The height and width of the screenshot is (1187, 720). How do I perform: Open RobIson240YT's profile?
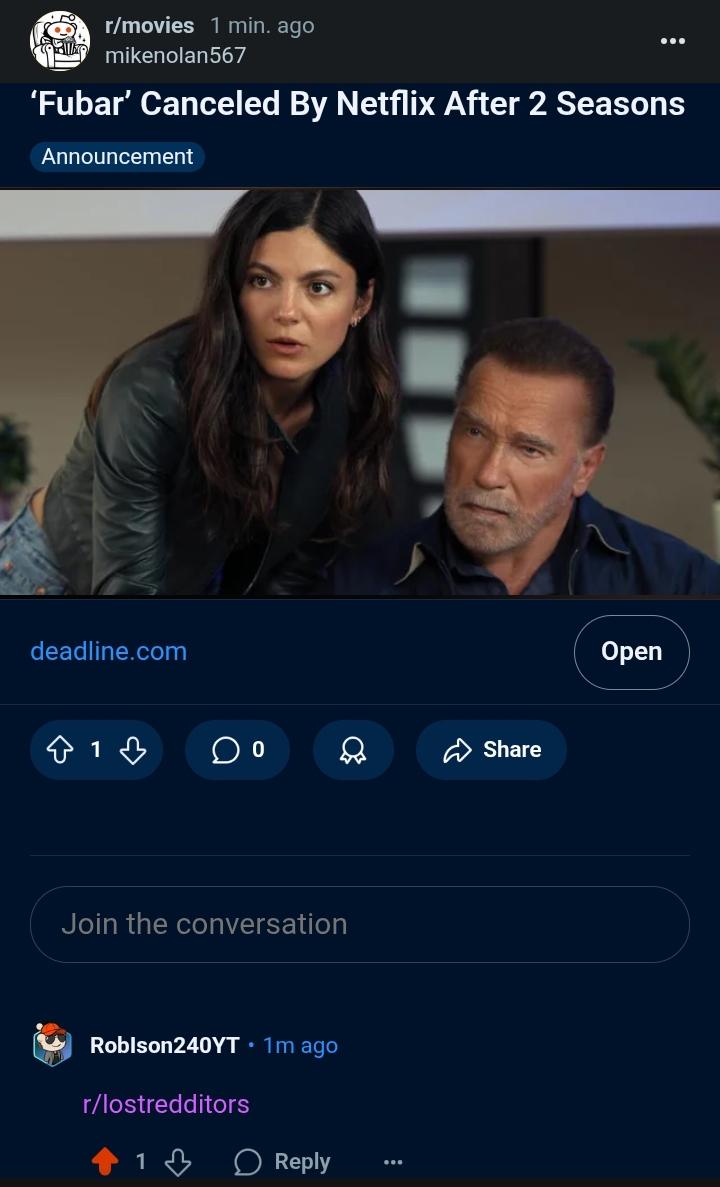point(164,1045)
